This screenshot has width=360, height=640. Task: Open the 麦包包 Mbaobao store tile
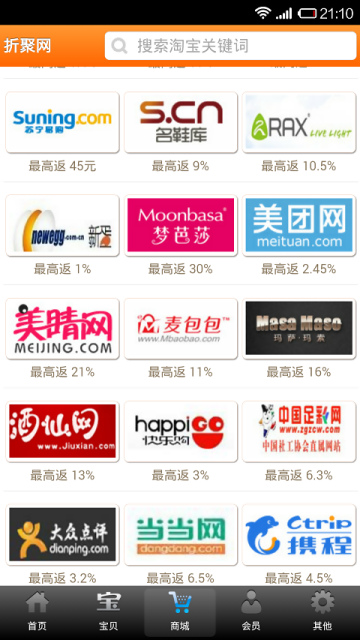tap(181, 329)
